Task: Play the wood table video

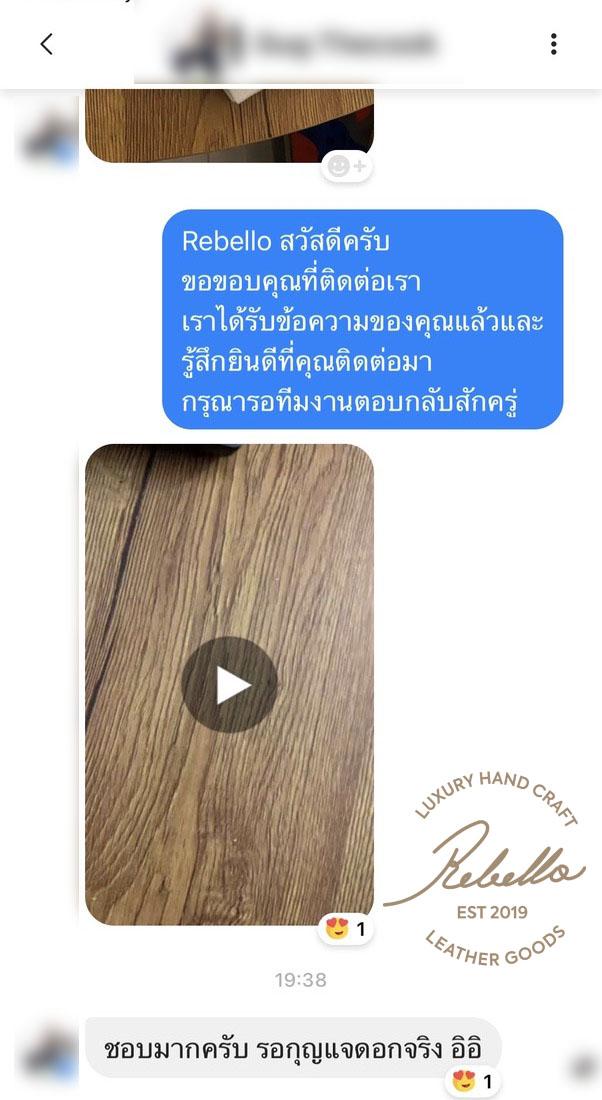Action: point(230,685)
